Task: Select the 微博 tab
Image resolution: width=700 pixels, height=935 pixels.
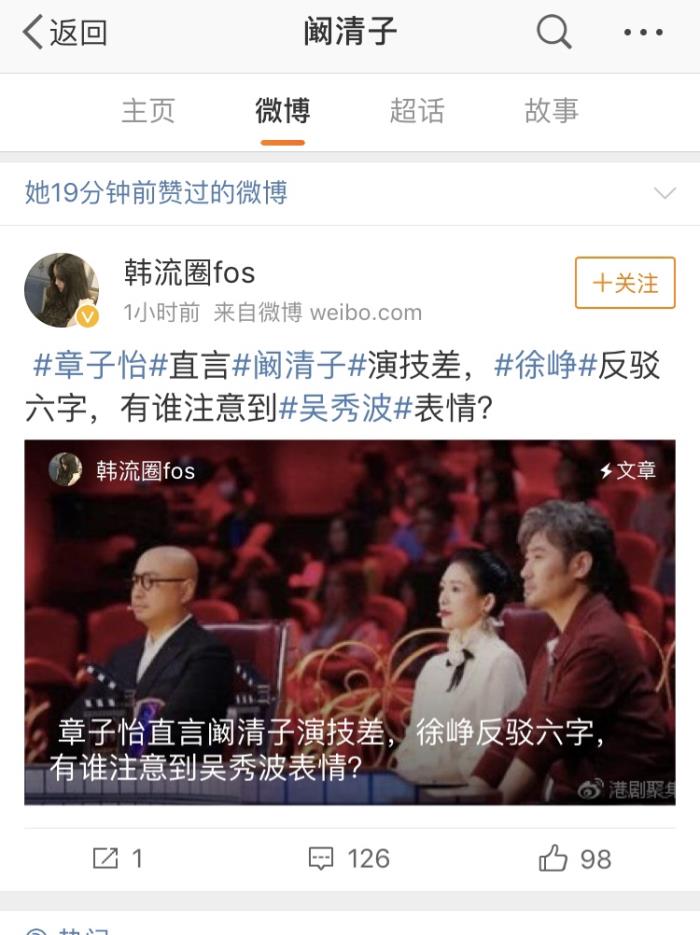Action: tap(282, 111)
